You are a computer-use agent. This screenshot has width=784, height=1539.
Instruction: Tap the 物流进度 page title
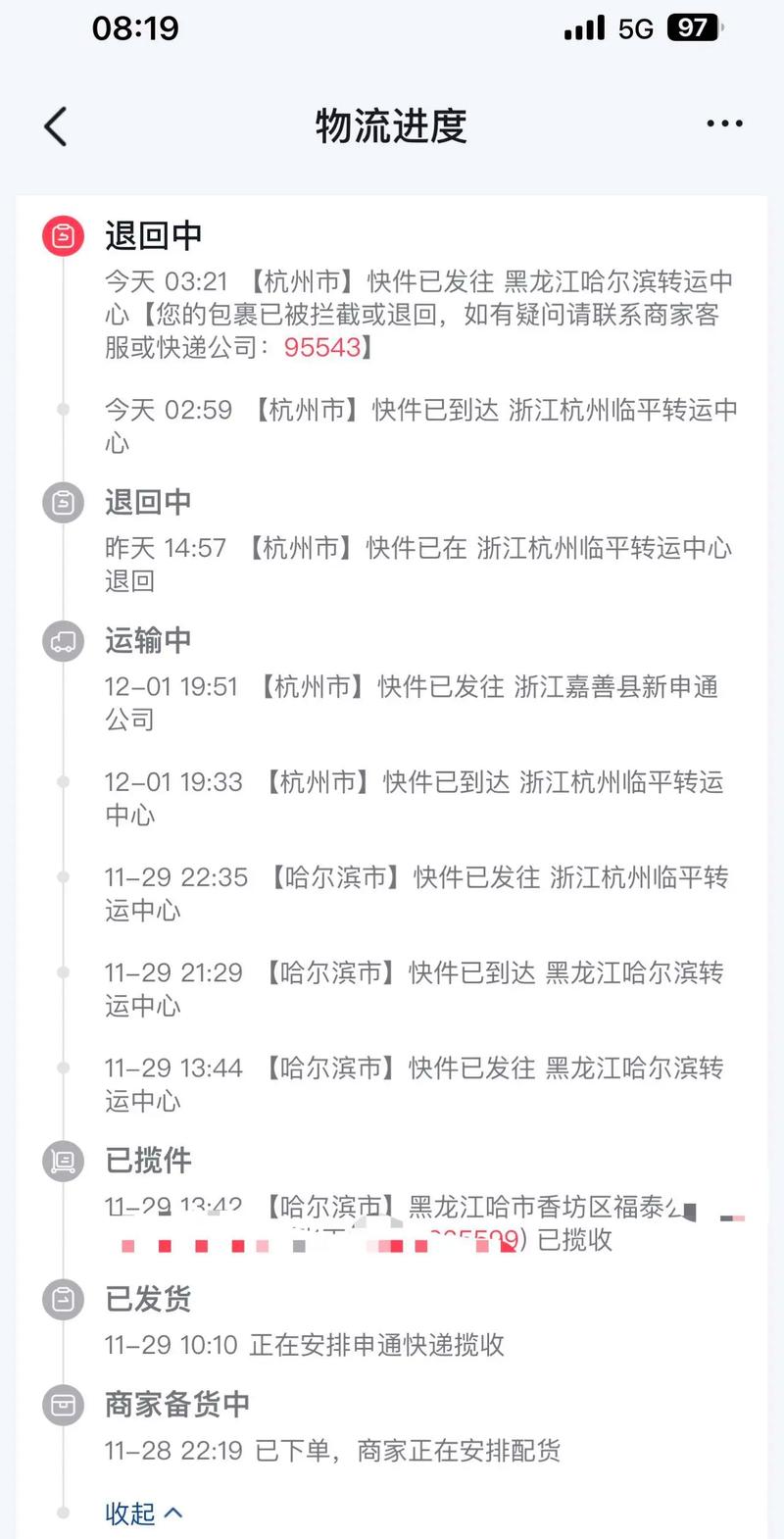point(391,126)
